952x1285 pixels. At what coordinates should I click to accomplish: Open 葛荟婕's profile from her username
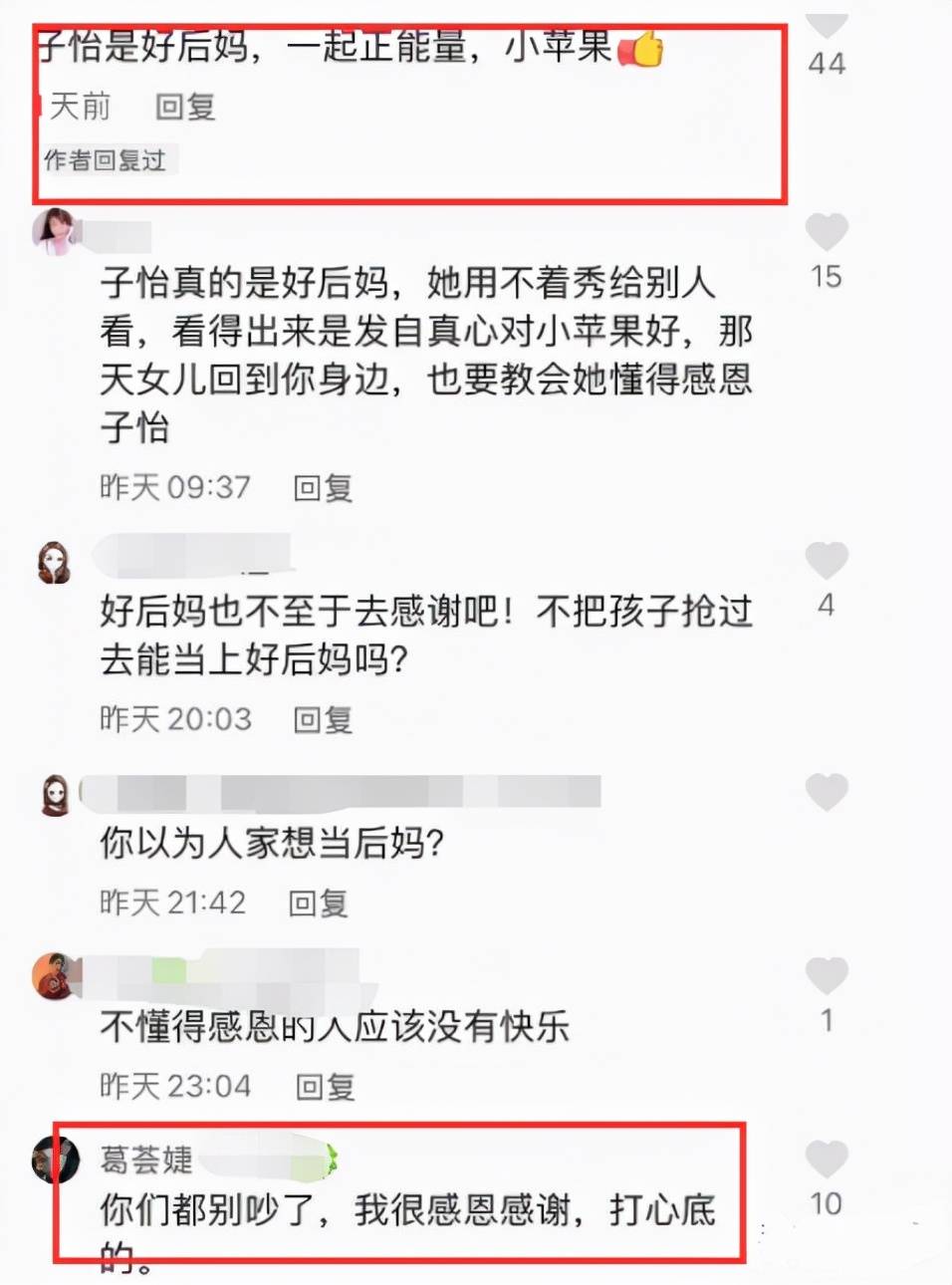coord(146,1159)
